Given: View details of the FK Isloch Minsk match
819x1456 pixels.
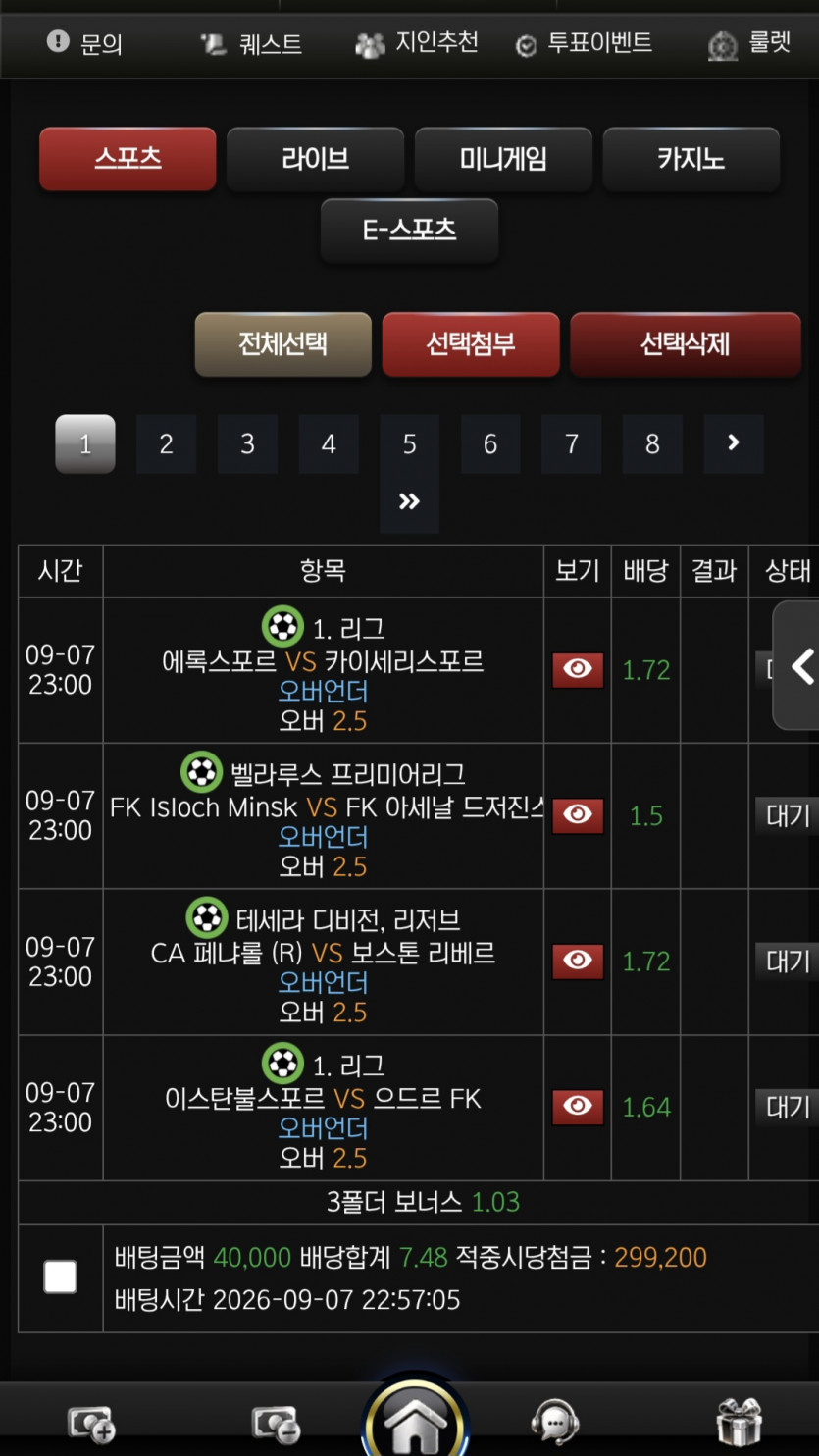Looking at the screenshot, I should point(578,815).
